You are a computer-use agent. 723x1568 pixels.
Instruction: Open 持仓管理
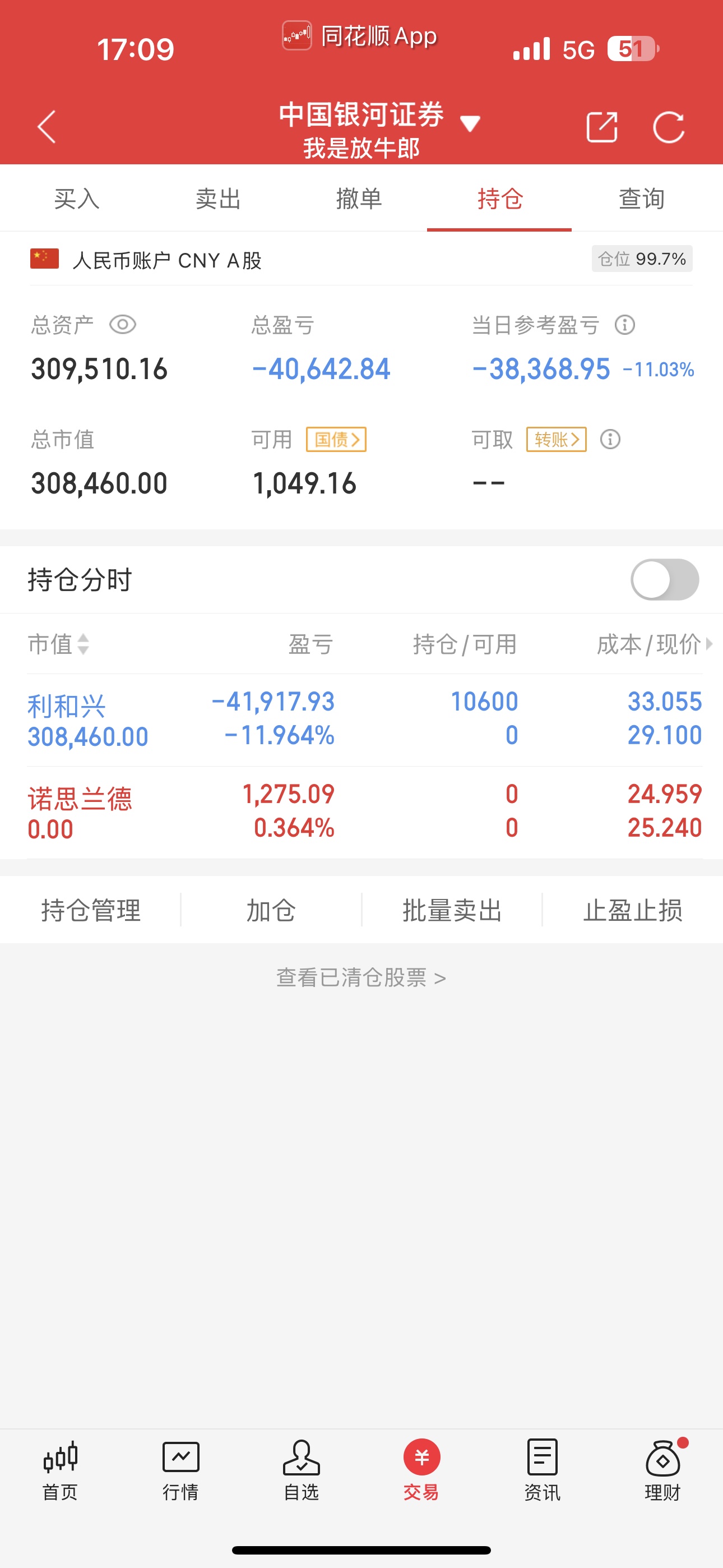tap(91, 911)
